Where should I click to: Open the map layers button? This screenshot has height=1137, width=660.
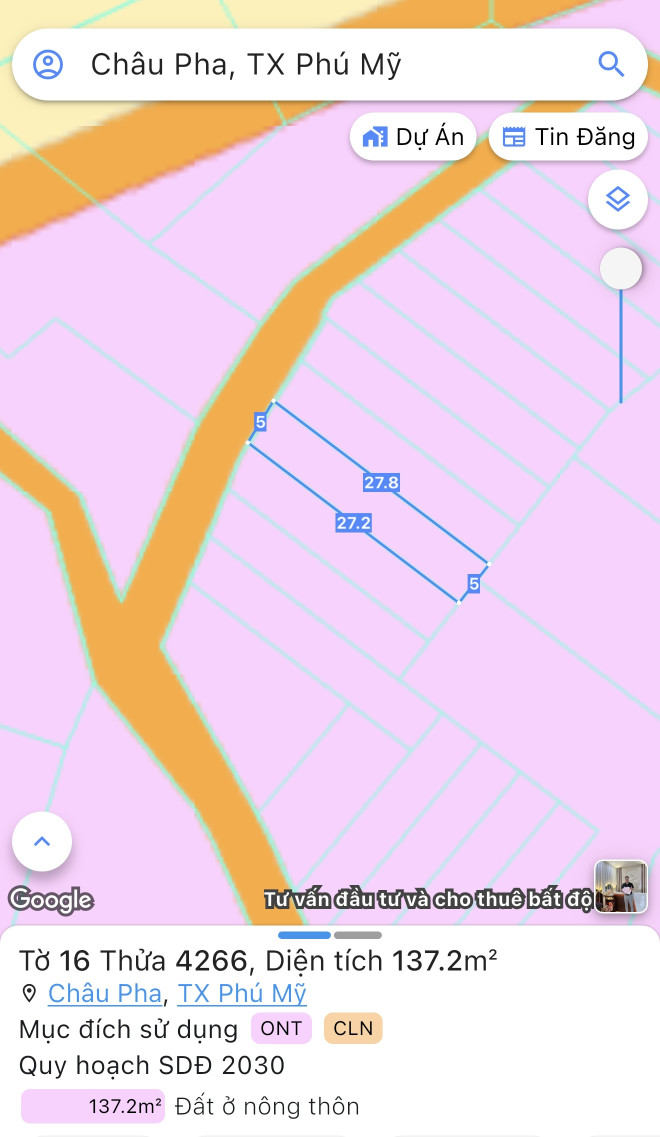618,200
